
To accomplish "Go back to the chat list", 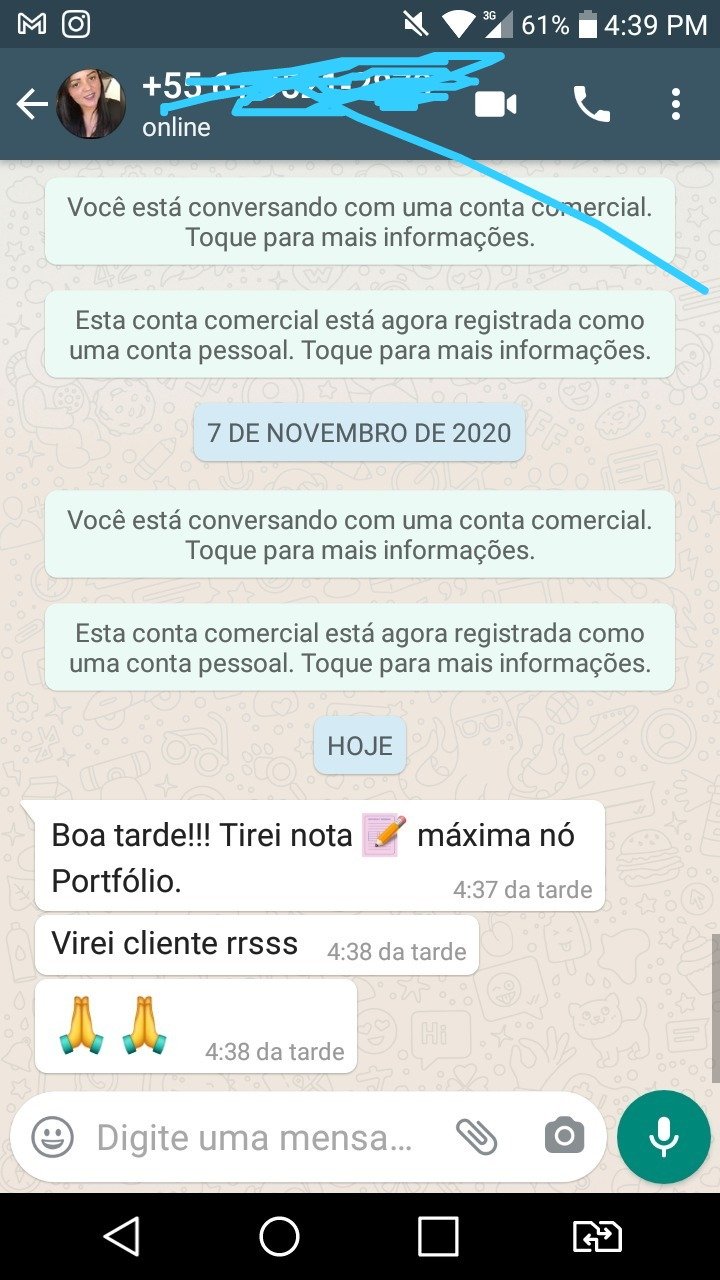I will [x=32, y=104].
